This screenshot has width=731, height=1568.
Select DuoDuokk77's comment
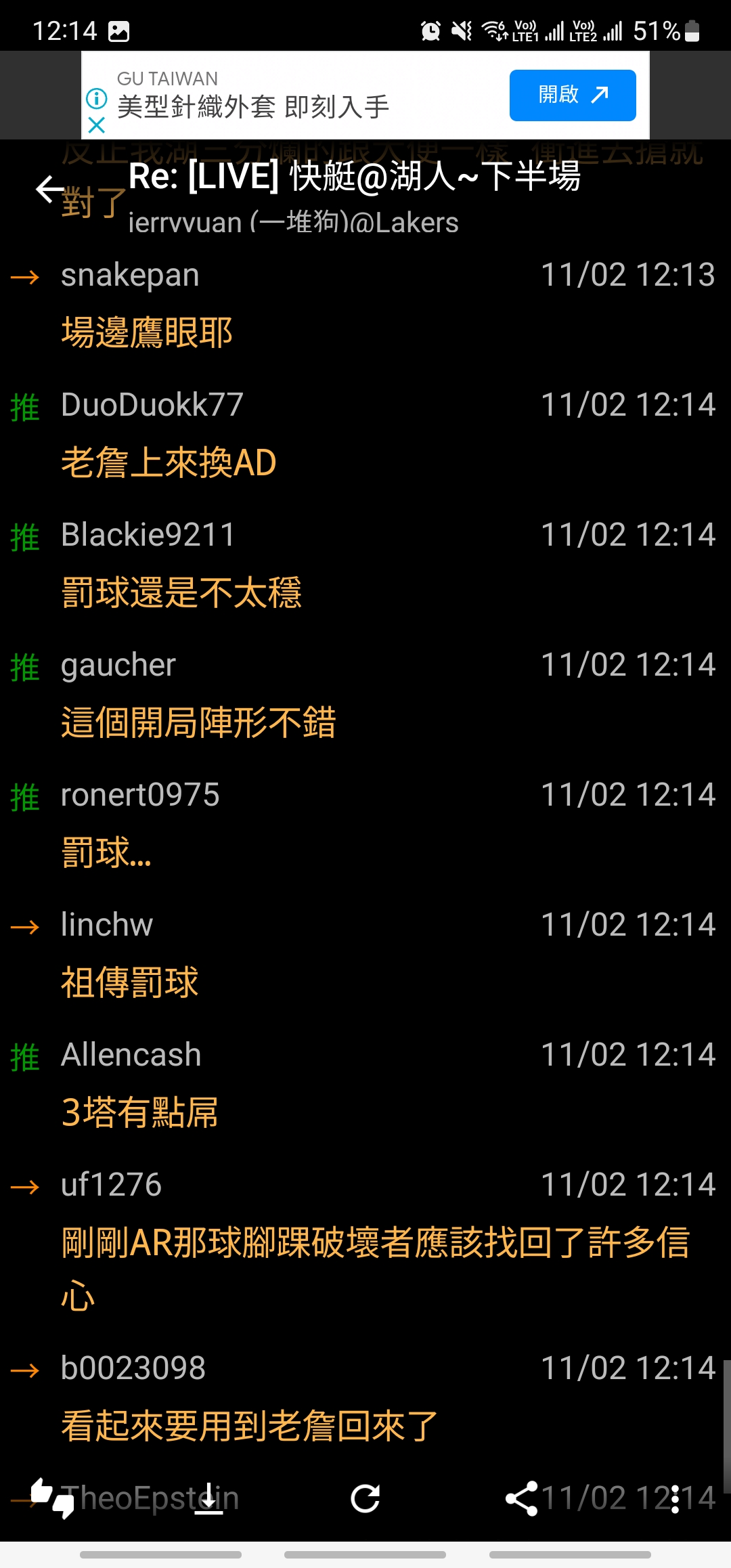pyautogui.click(x=365, y=435)
